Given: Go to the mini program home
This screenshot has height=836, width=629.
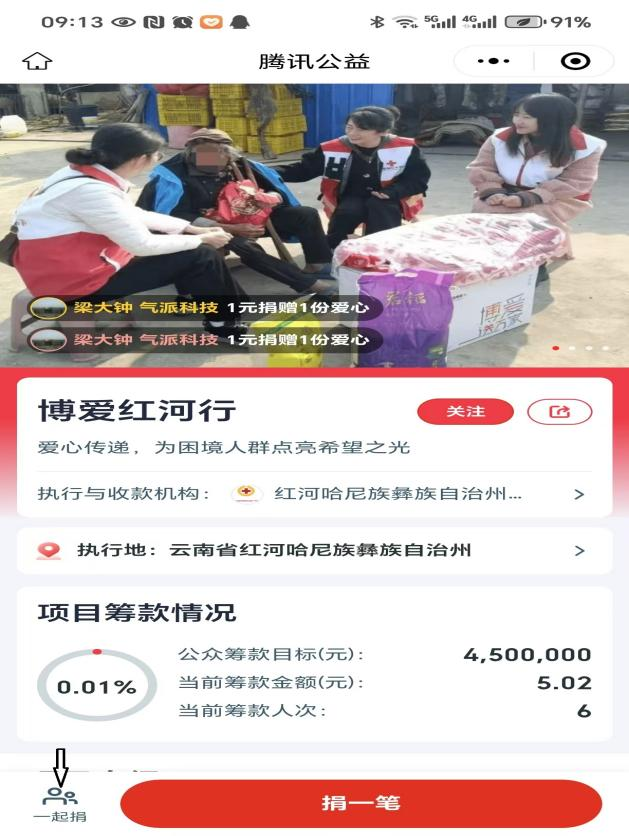Looking at the screenshot, I should (37, 62).
